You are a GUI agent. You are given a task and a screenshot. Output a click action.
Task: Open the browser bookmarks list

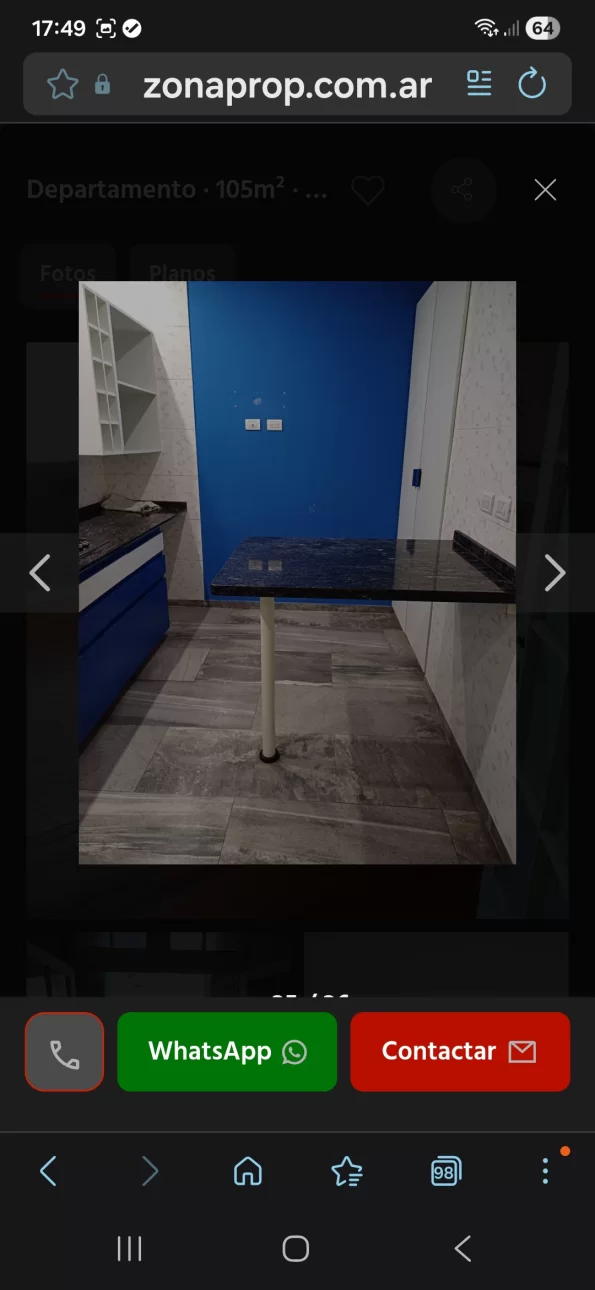347,1171
